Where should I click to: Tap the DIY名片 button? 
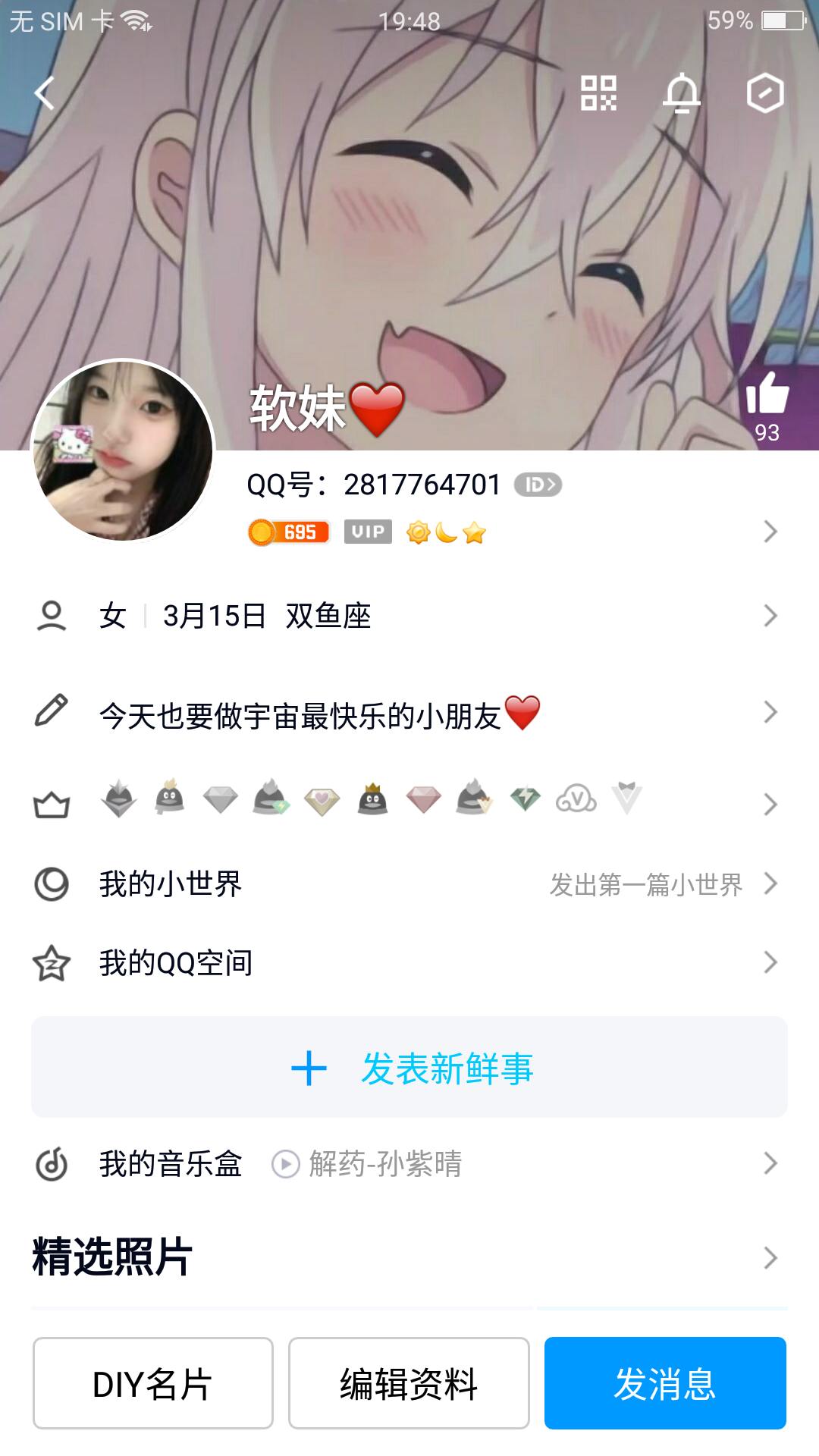click(x=152, y=1383)
